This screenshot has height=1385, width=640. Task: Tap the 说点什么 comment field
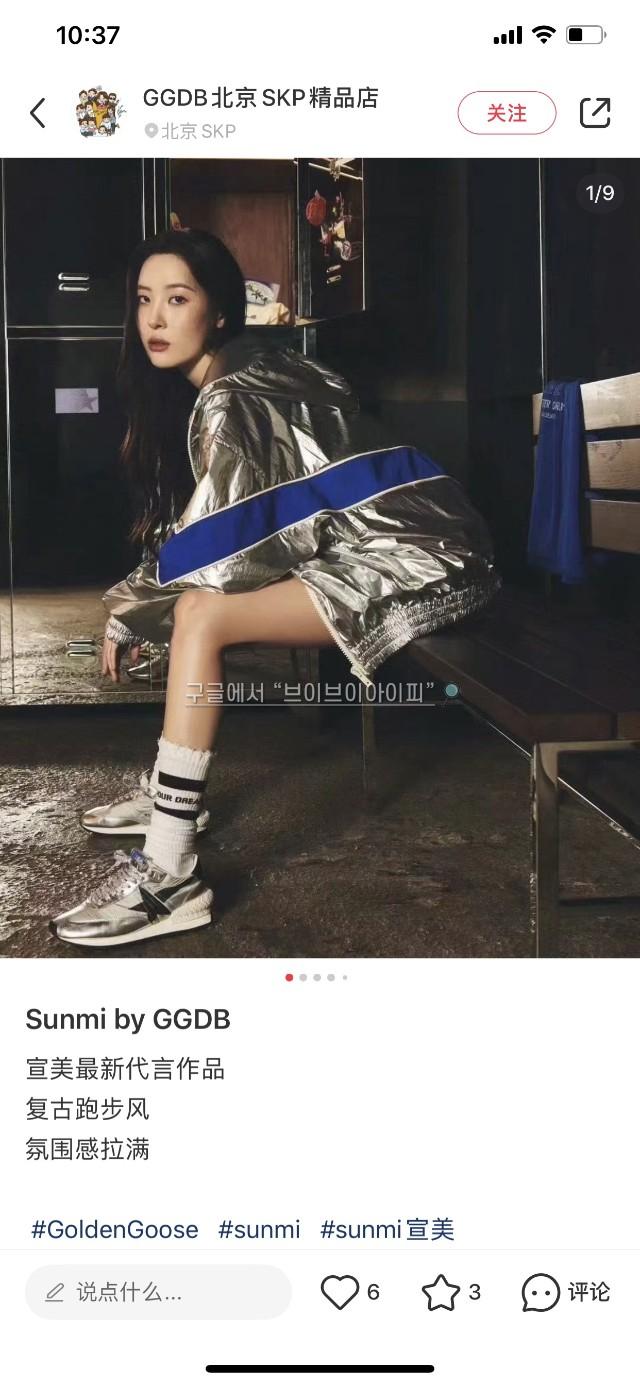pos(158,1292)
